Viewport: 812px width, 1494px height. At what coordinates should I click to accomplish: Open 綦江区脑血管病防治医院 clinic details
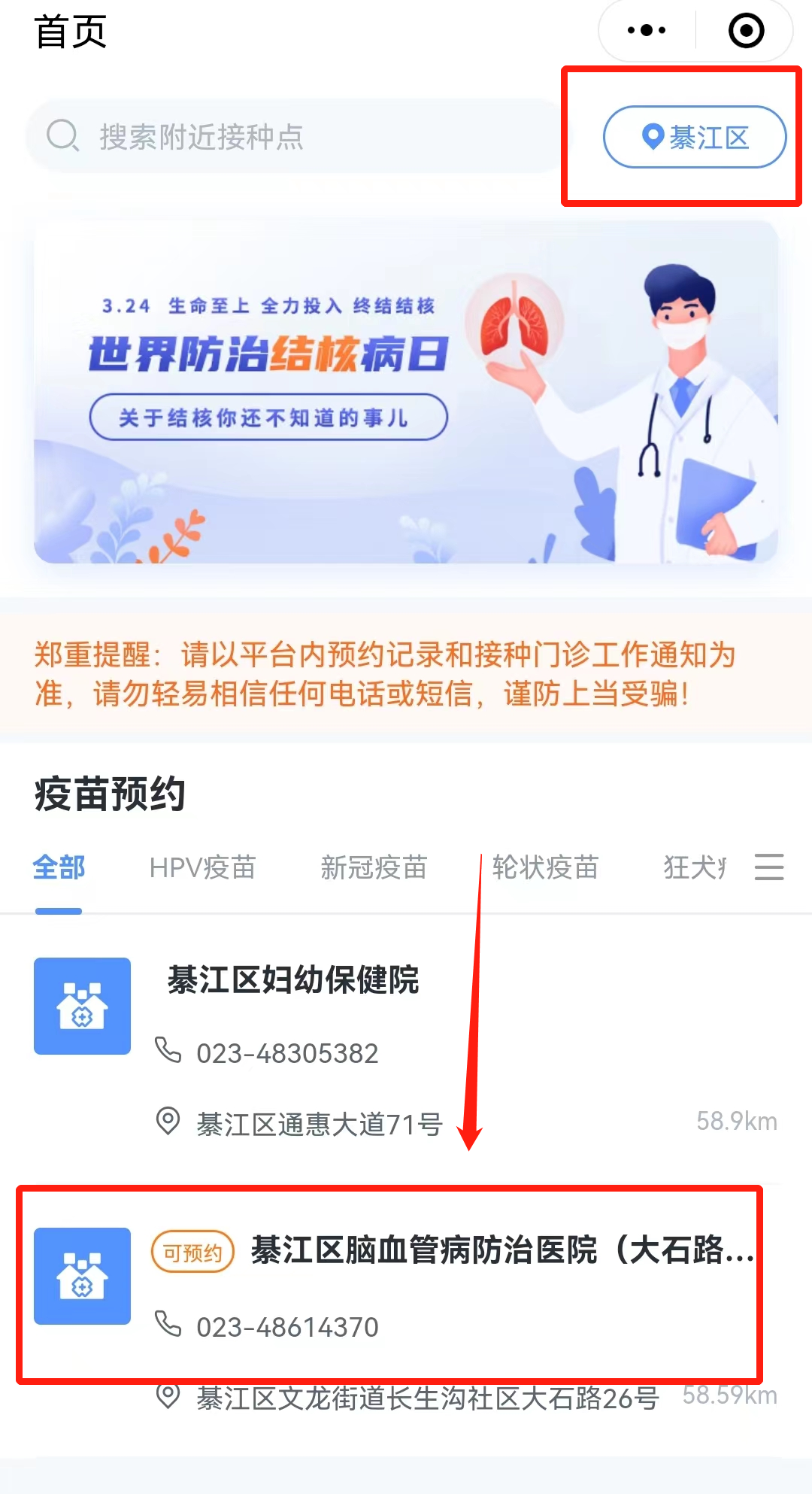coord(451,1252)
